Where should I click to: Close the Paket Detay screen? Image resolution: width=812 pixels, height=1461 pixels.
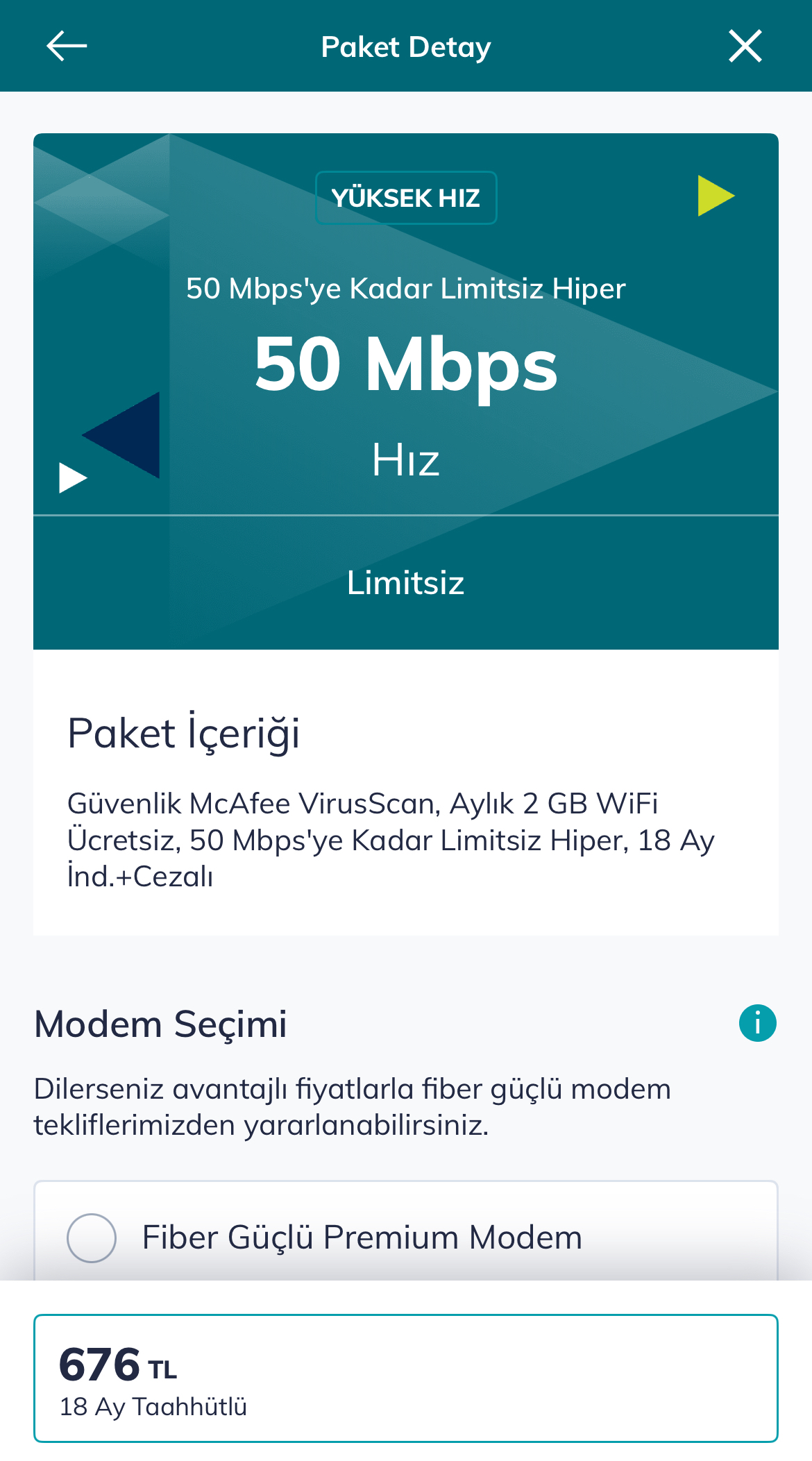coord(745,46)
